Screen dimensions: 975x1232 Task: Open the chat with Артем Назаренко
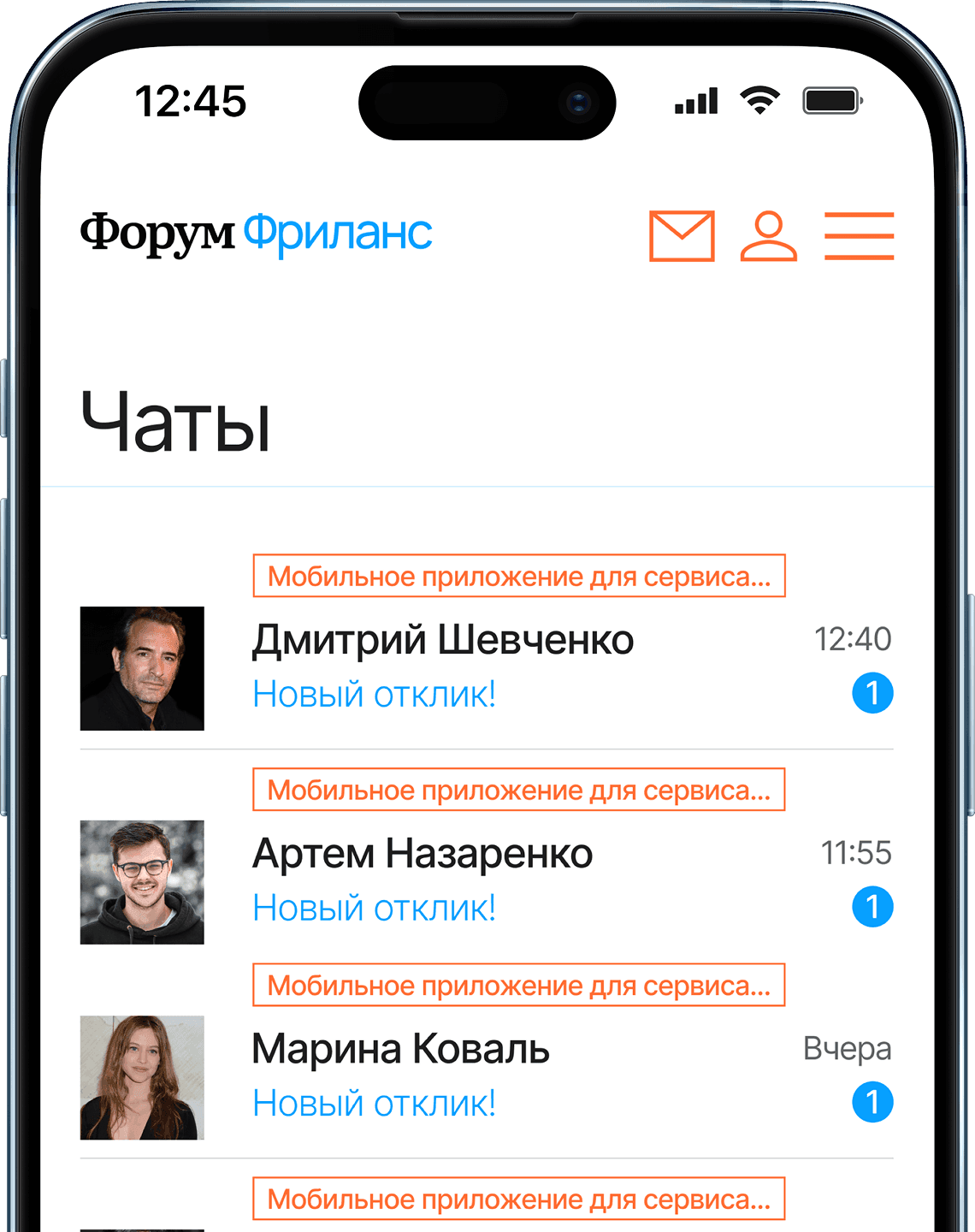[422, 854]
